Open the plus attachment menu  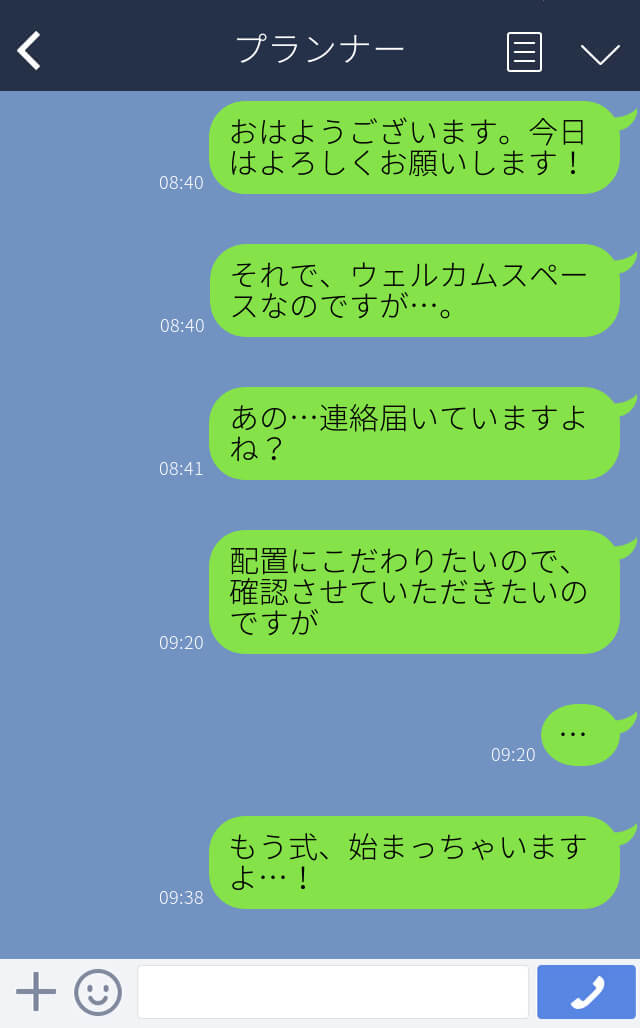36,991
